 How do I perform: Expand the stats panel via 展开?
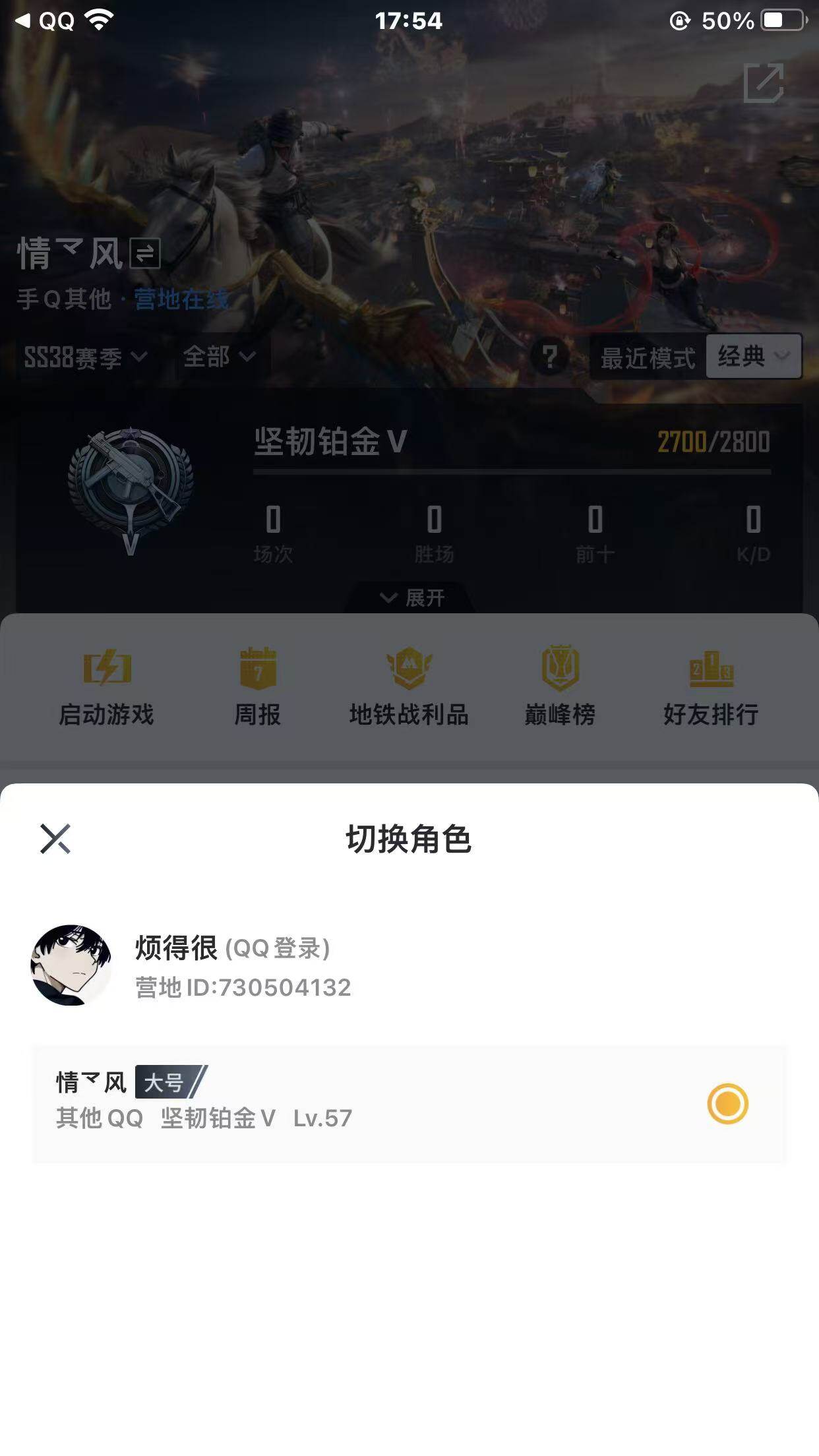click(x=409, y=599)
